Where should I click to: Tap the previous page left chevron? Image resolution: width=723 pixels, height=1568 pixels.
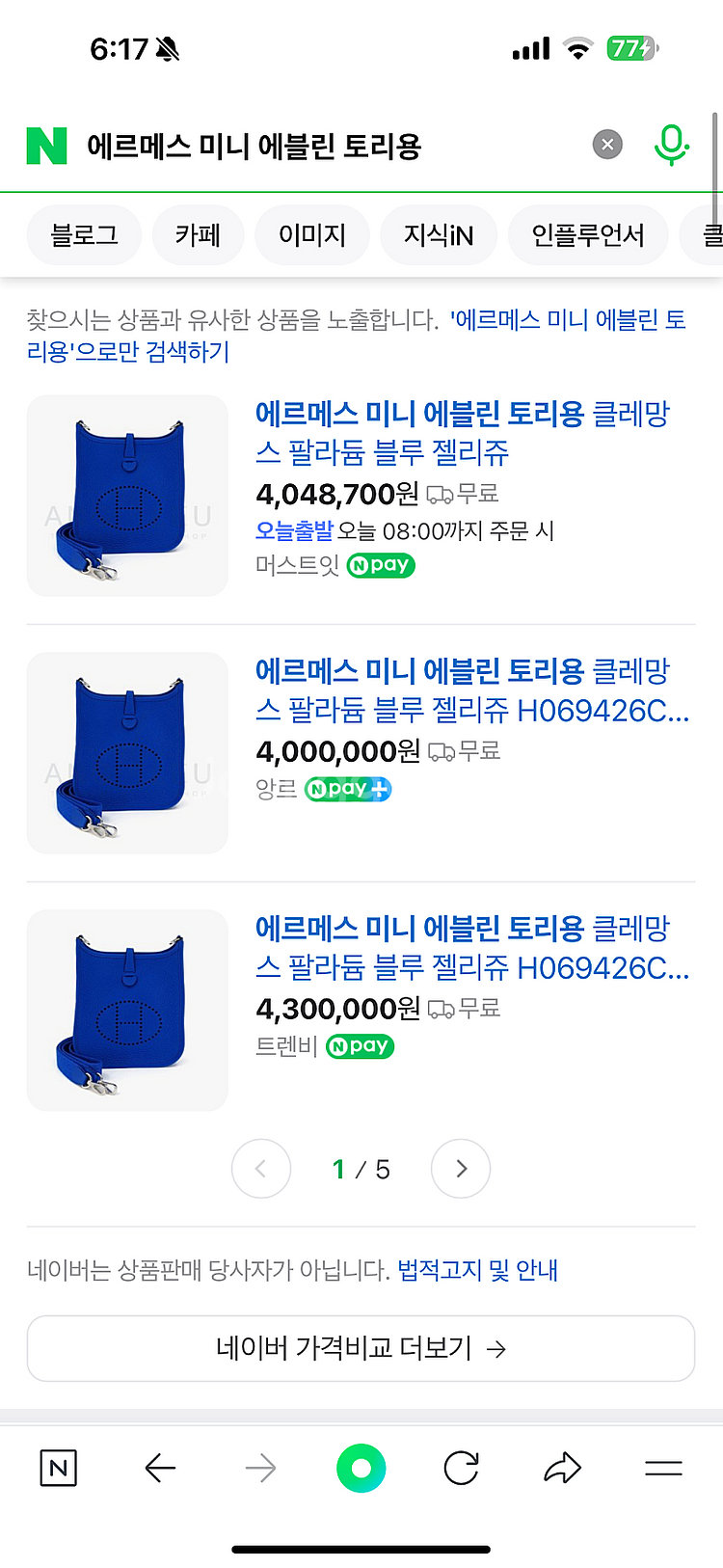[x=261, y=1168]
